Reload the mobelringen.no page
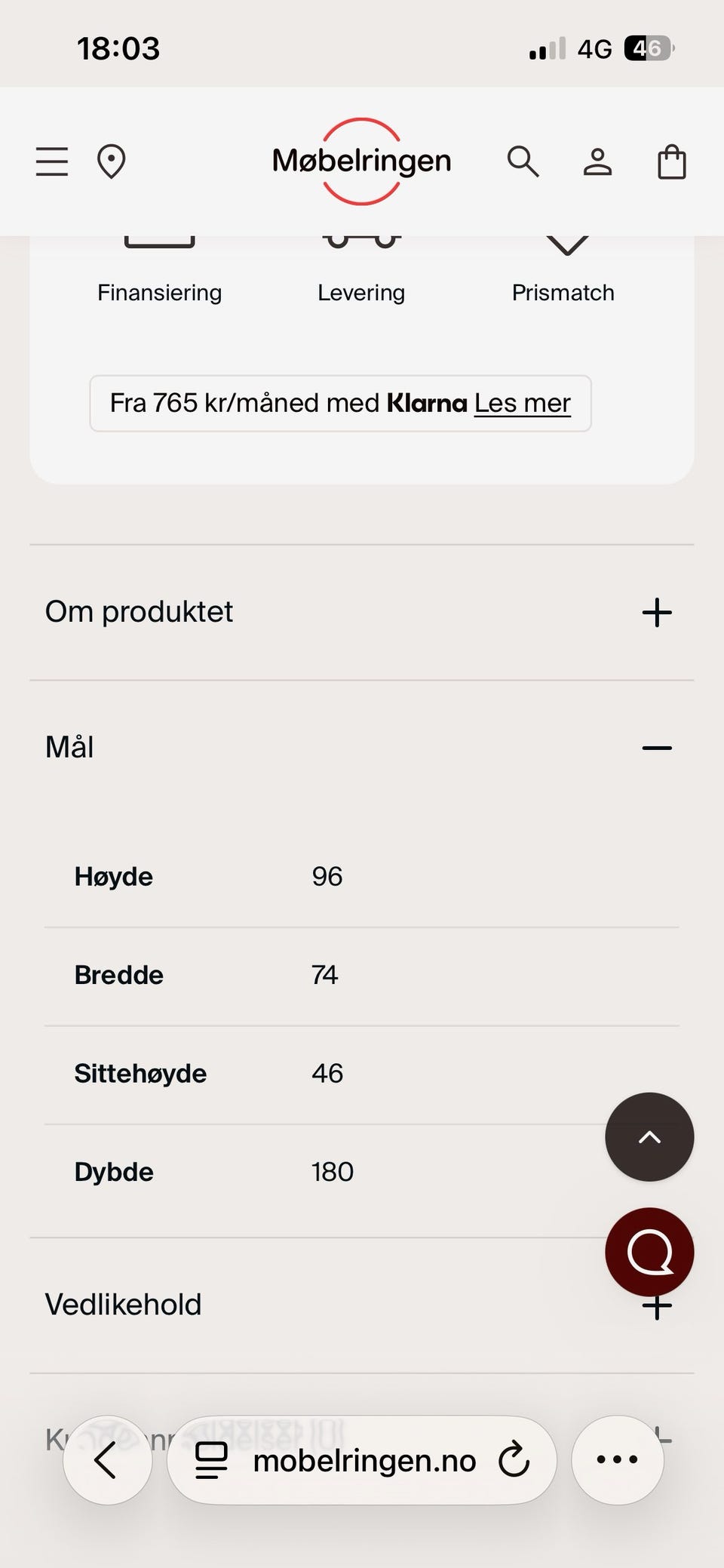Viewport: 724px width, 1568px height. pyautogui.click(x=514, y=1460)
